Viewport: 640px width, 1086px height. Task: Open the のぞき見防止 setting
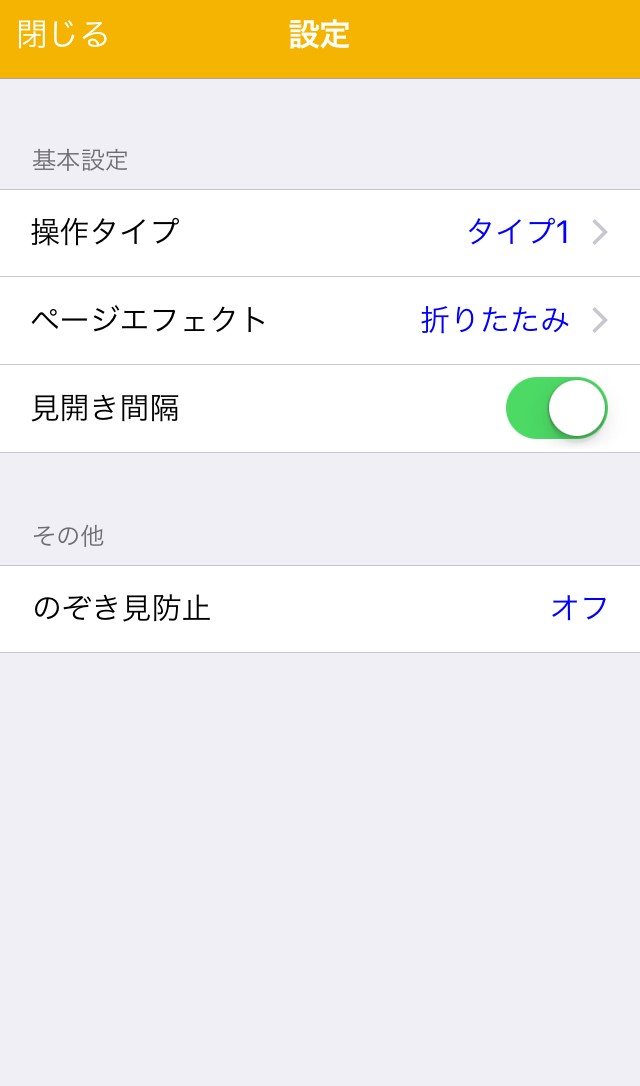(320, 608)
